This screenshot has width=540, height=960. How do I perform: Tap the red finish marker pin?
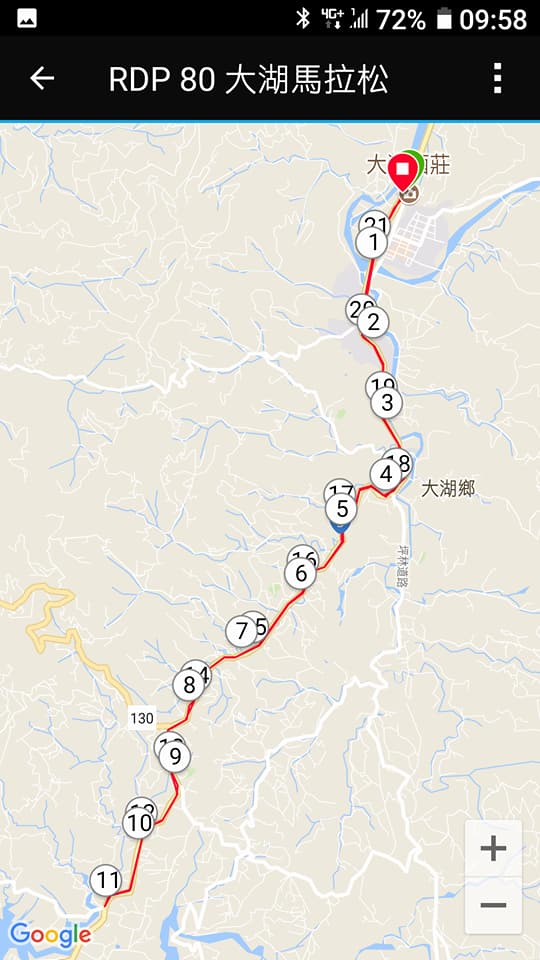pos(403,172)
